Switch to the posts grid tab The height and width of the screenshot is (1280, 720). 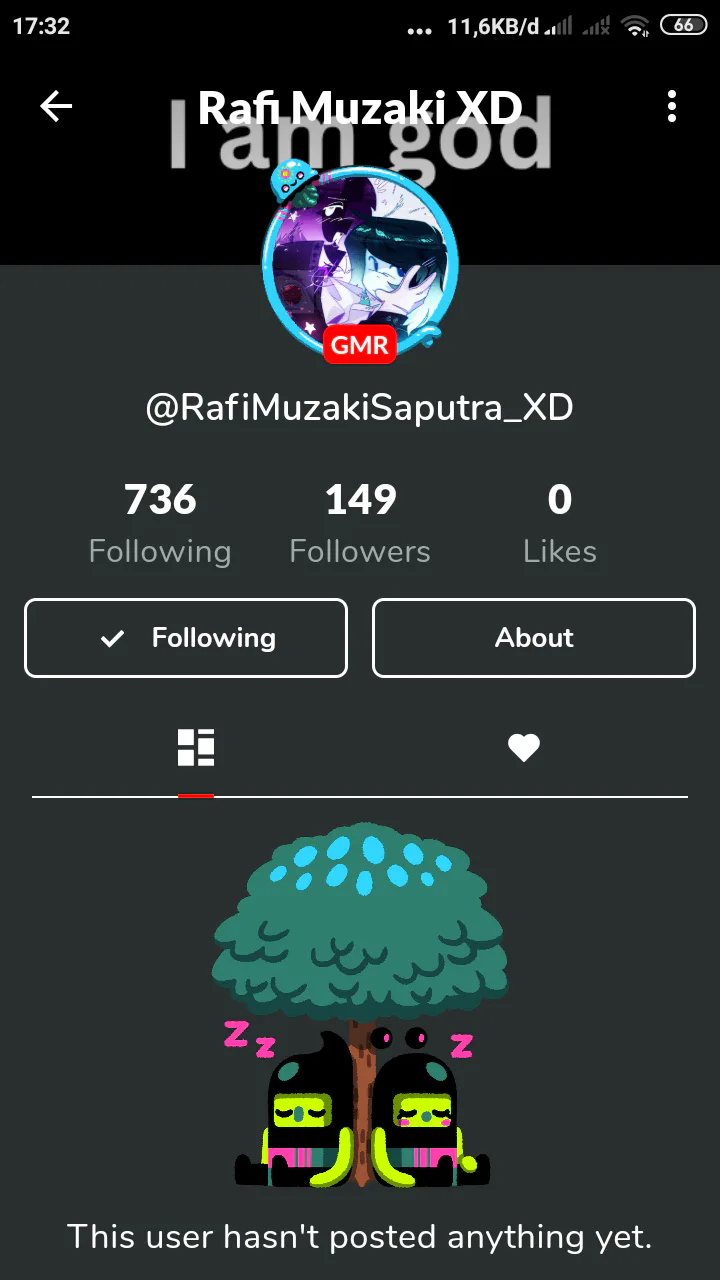[x=196, y=747]
